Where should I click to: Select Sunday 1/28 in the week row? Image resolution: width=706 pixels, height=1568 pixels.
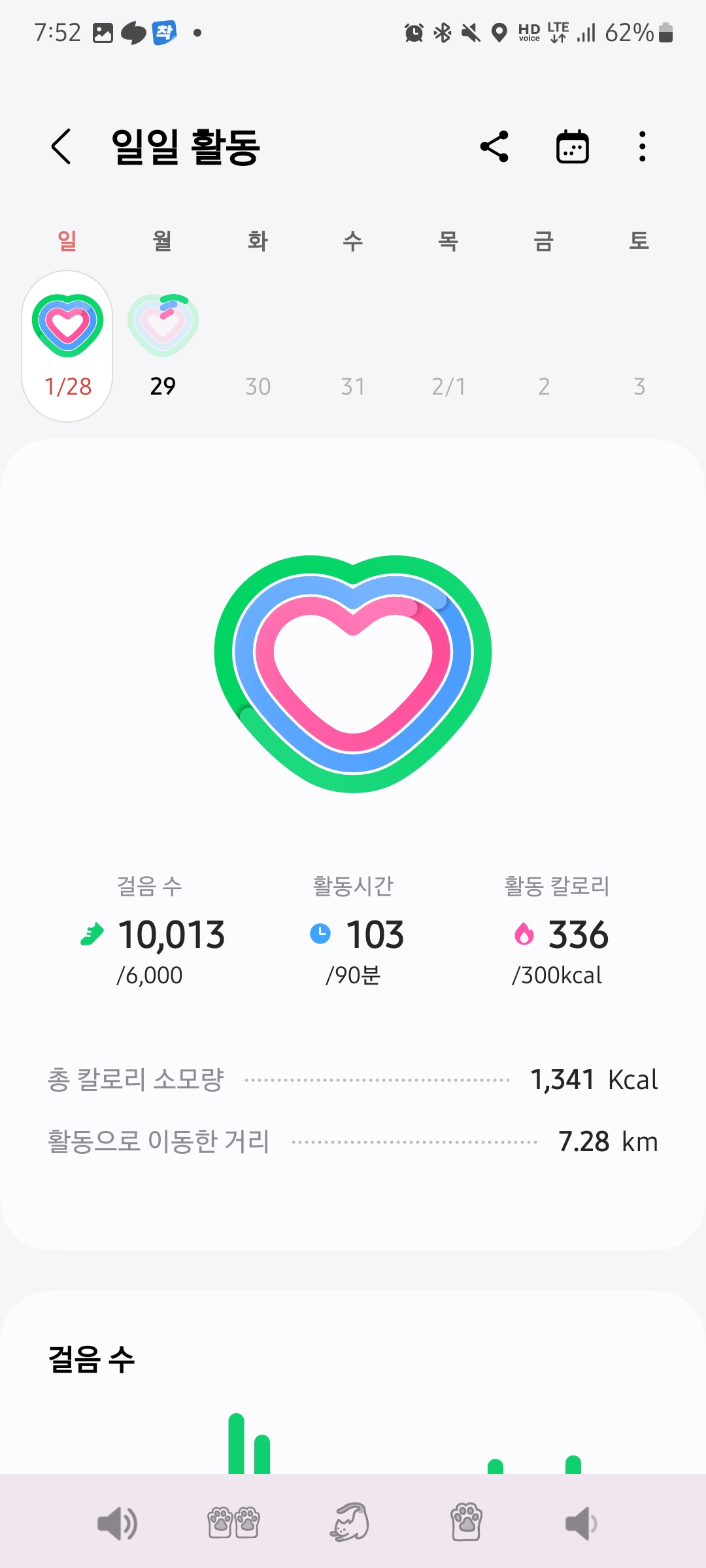(67, 346)
